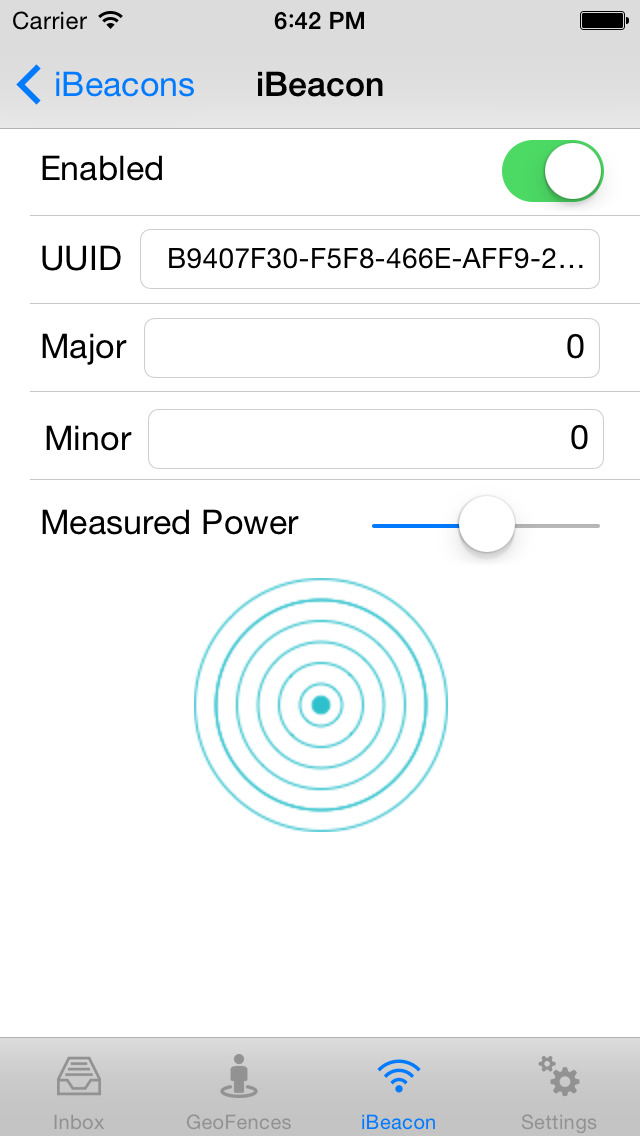
Task: Edit the Major value field
Action: 372,348
